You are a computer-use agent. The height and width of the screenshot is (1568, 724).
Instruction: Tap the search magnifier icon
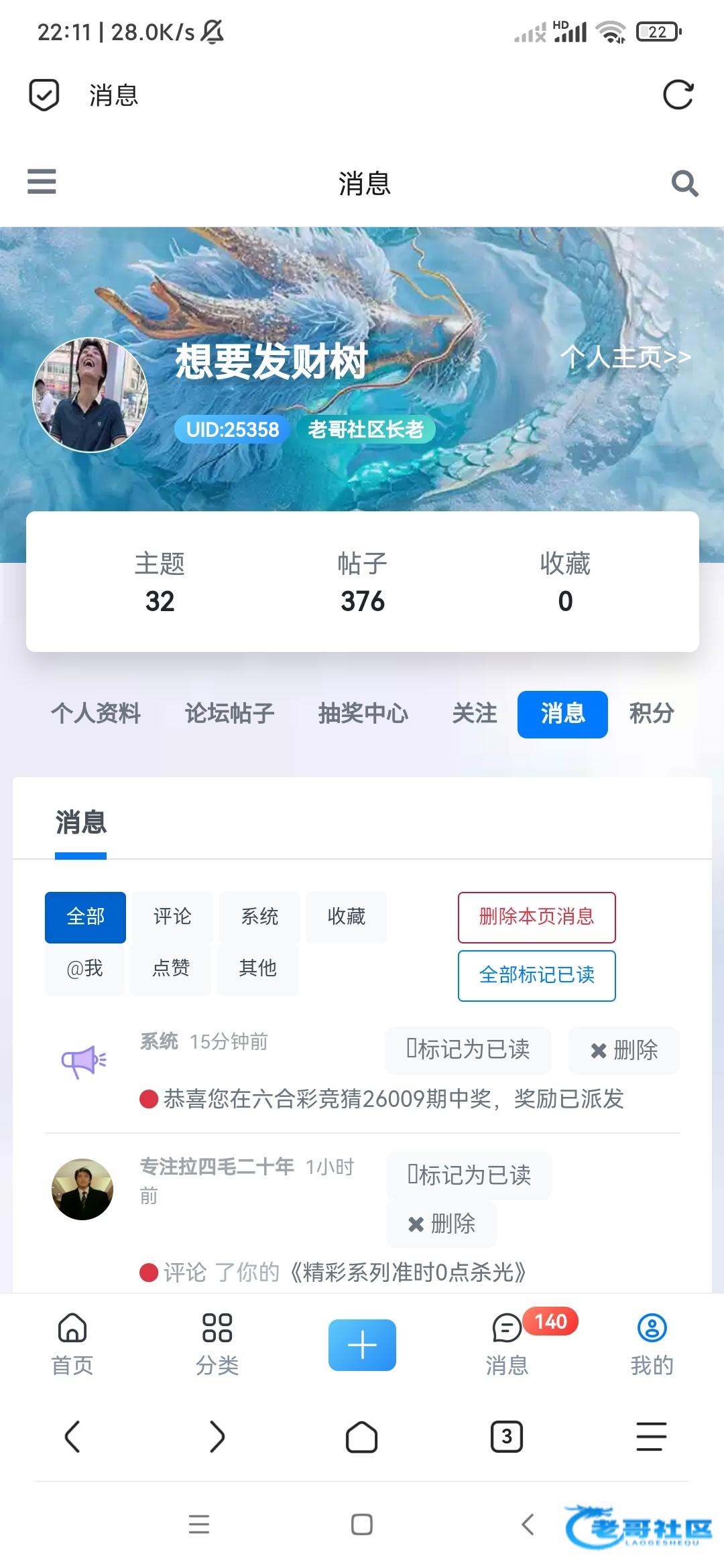click(684, 183)
